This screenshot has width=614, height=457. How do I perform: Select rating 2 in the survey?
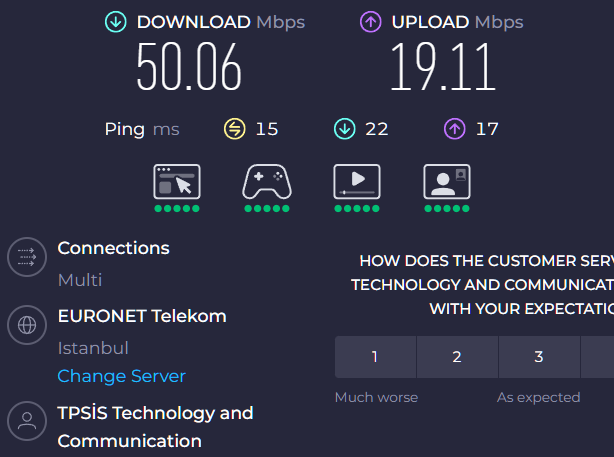coord(457,357)
